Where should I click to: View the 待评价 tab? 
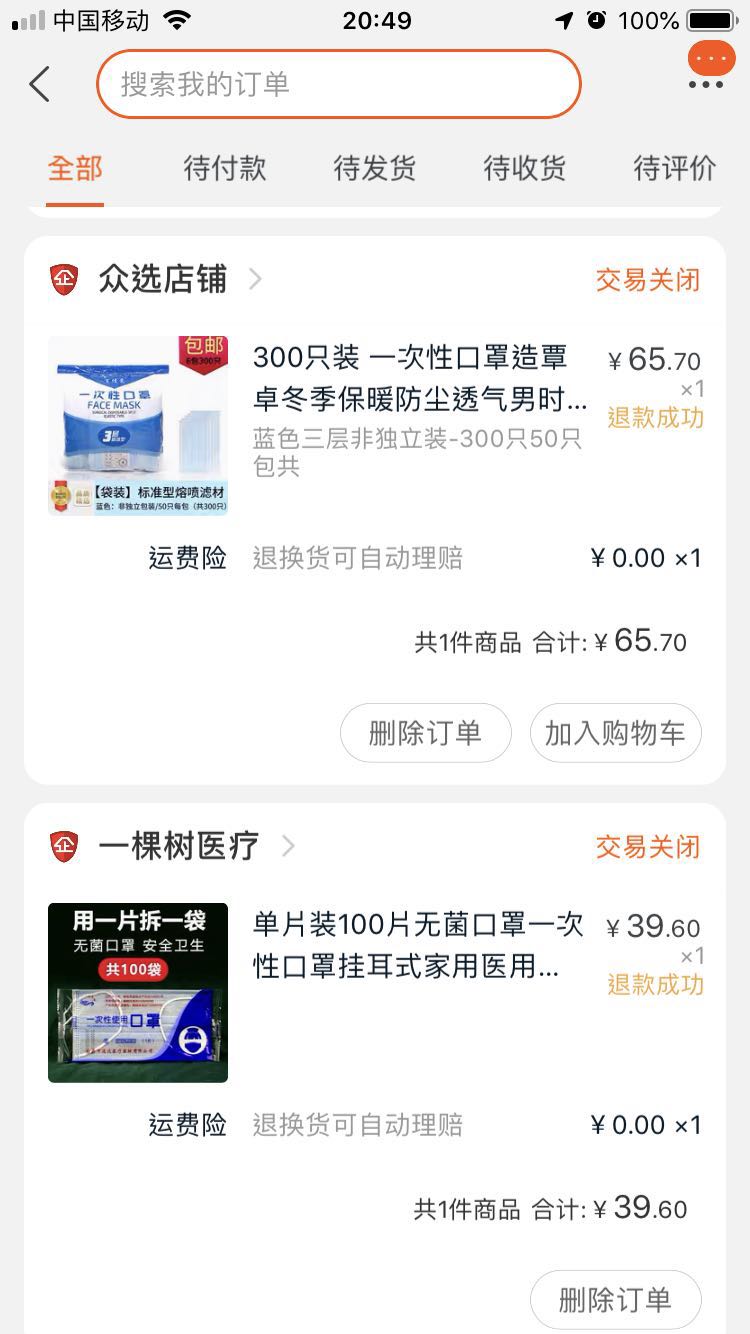pos(674,168)
